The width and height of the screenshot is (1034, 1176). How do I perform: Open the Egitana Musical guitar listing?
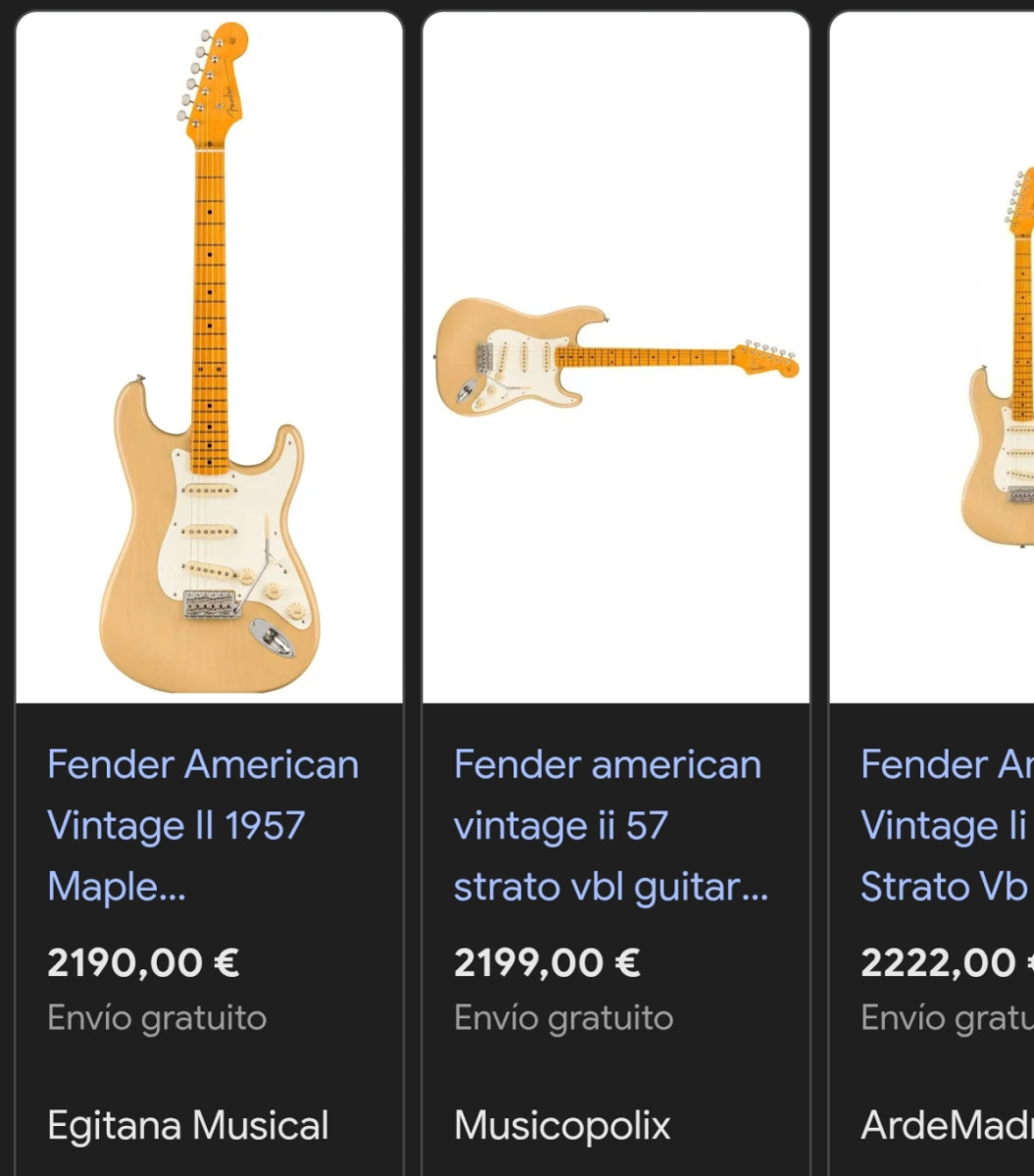coord(203,825)
